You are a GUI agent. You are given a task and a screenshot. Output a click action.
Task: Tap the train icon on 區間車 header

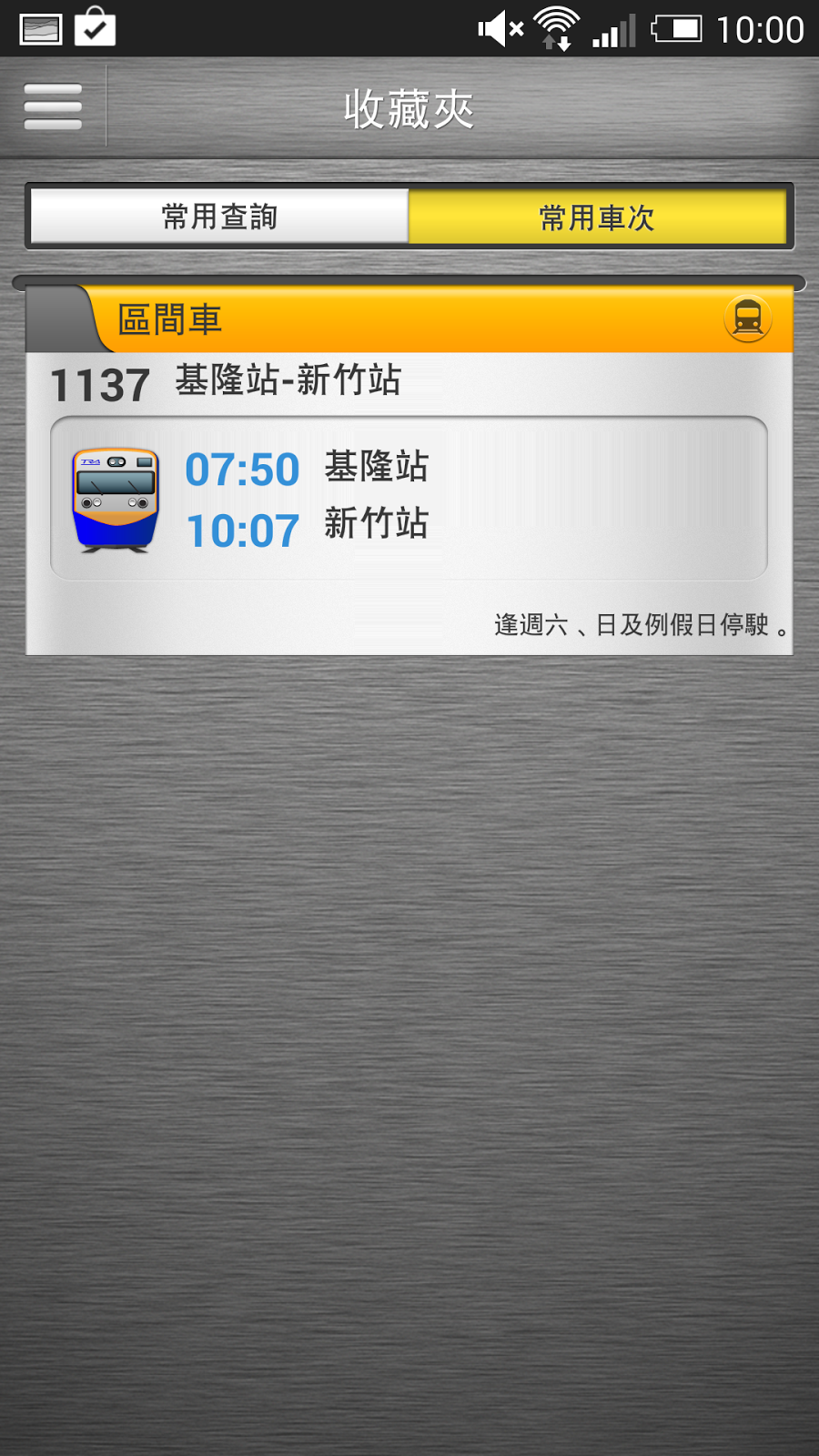(747, 318)
